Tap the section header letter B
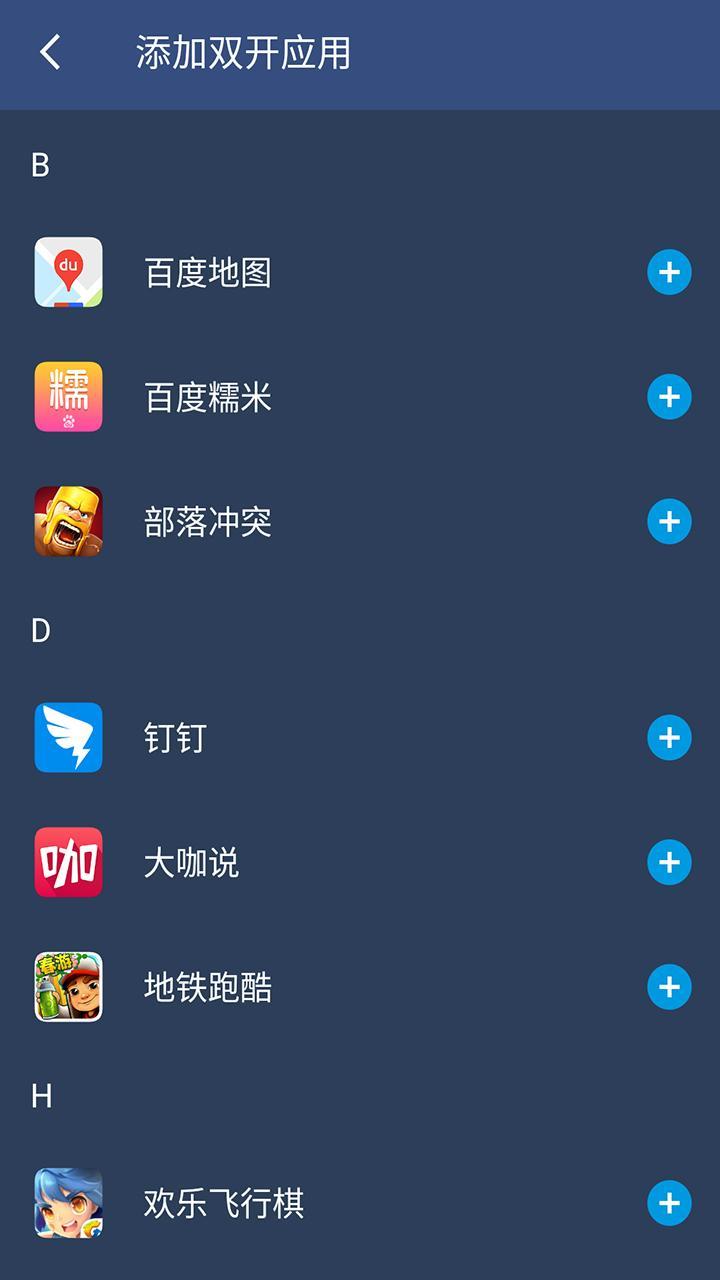The width and height of the screenshot is (720, 1280). click(x=40, y=166)
